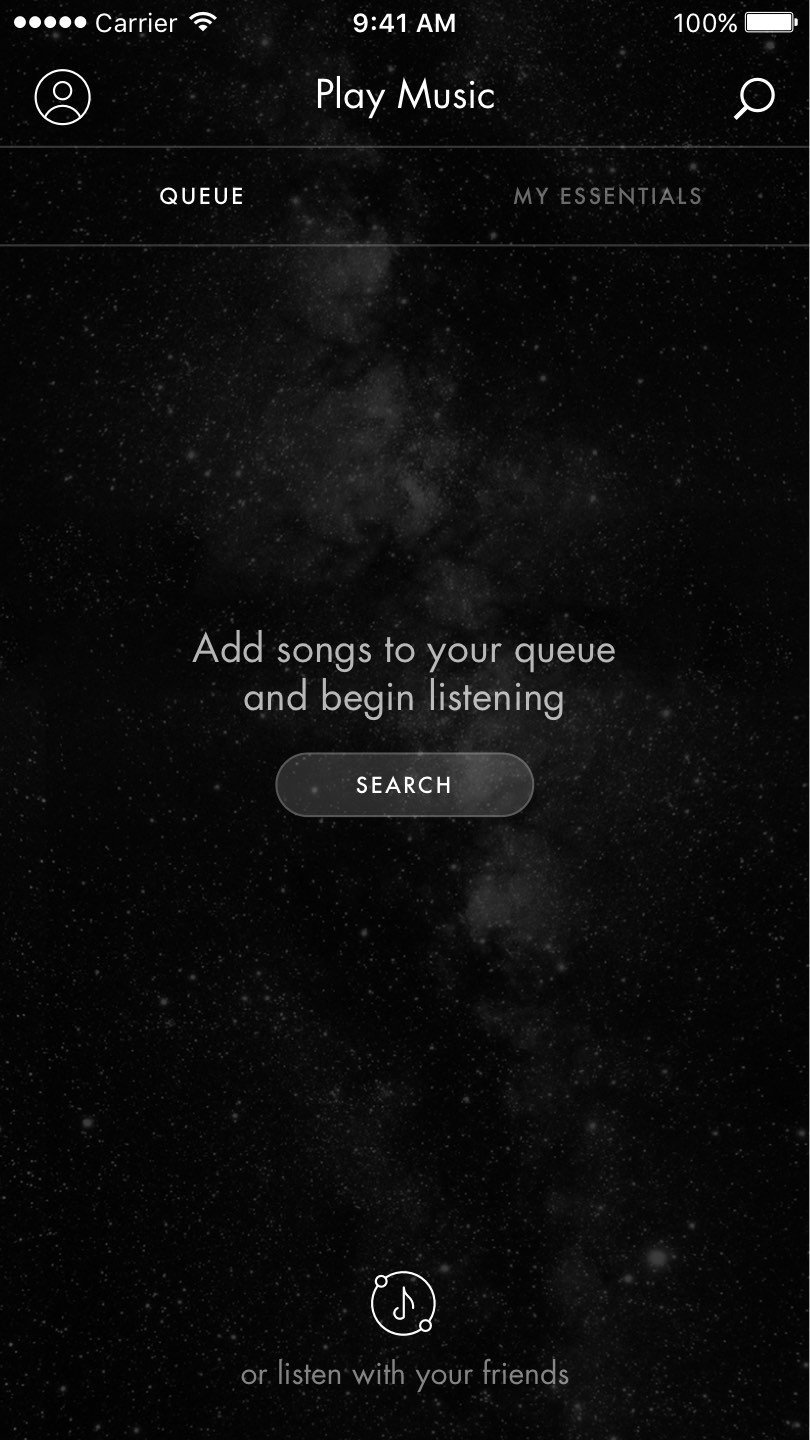Open the listen with friends music icon

tap(403, 1303)
